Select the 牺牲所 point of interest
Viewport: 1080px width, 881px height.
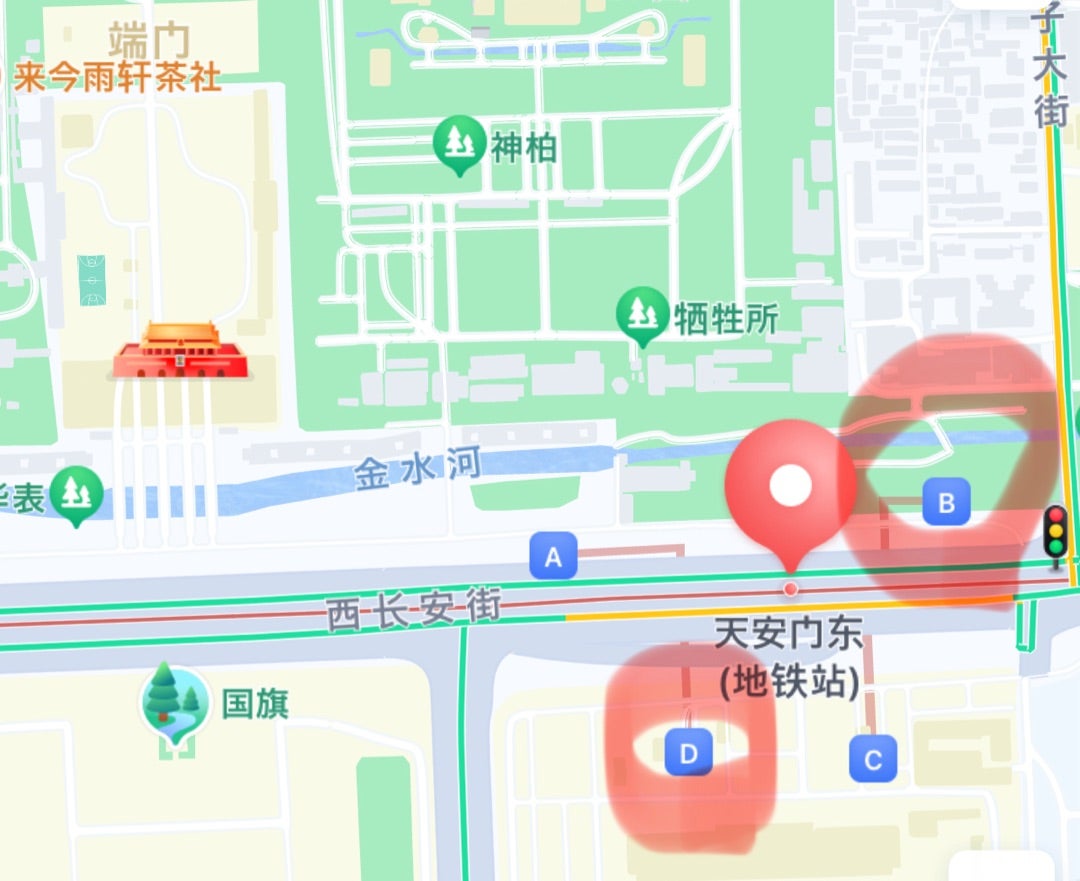642,315
